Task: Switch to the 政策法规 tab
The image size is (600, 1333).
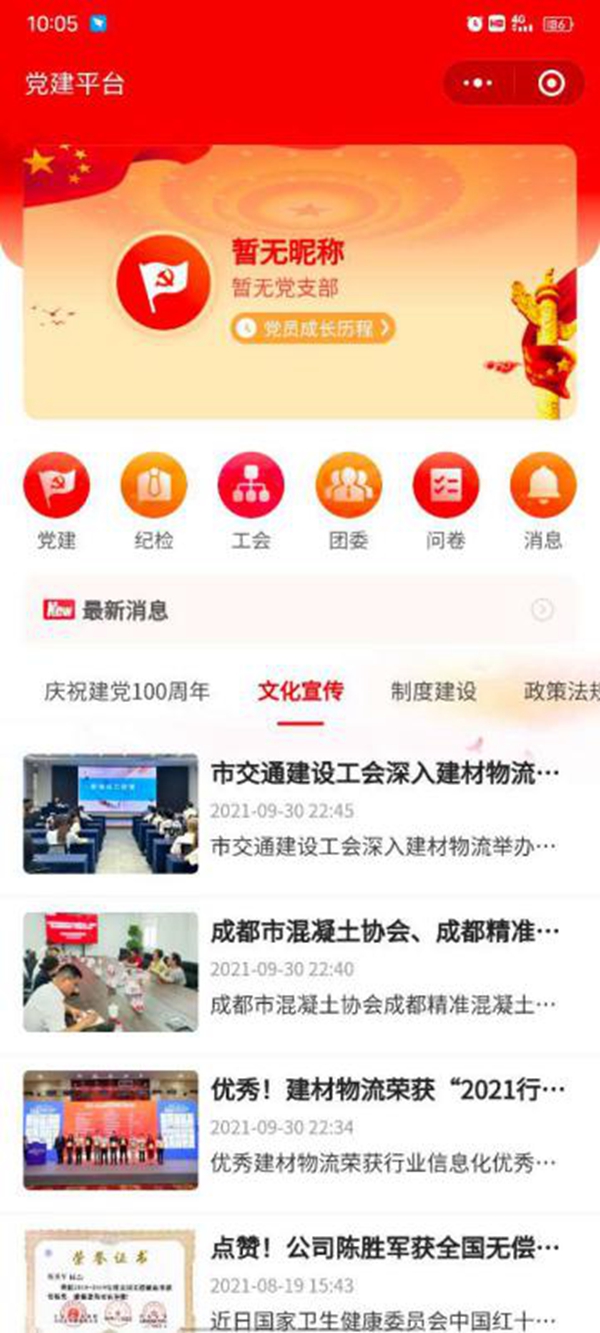Action: click(x=560, y=691)
